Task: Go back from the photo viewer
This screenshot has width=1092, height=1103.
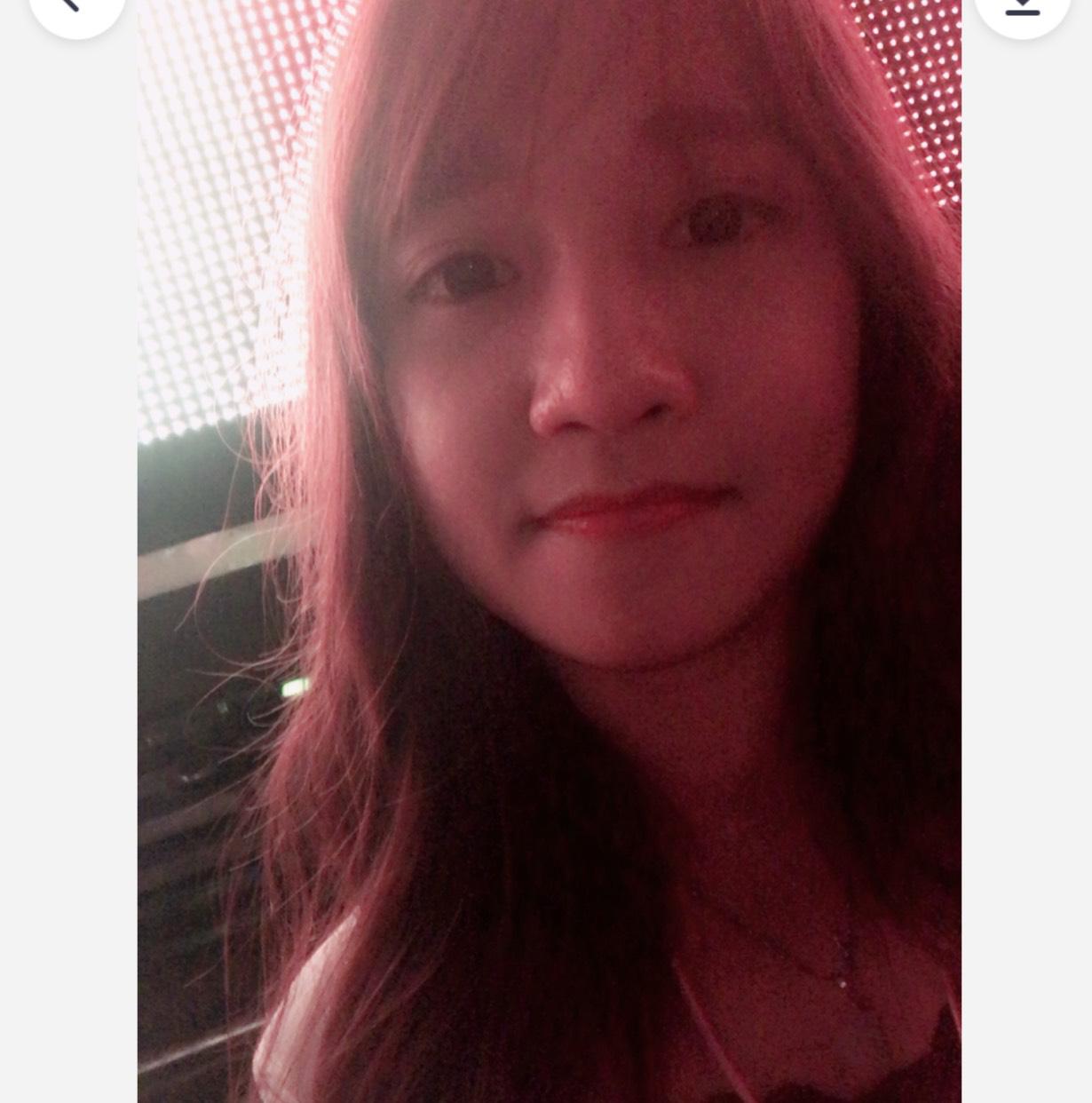Action: coord(75,7)
